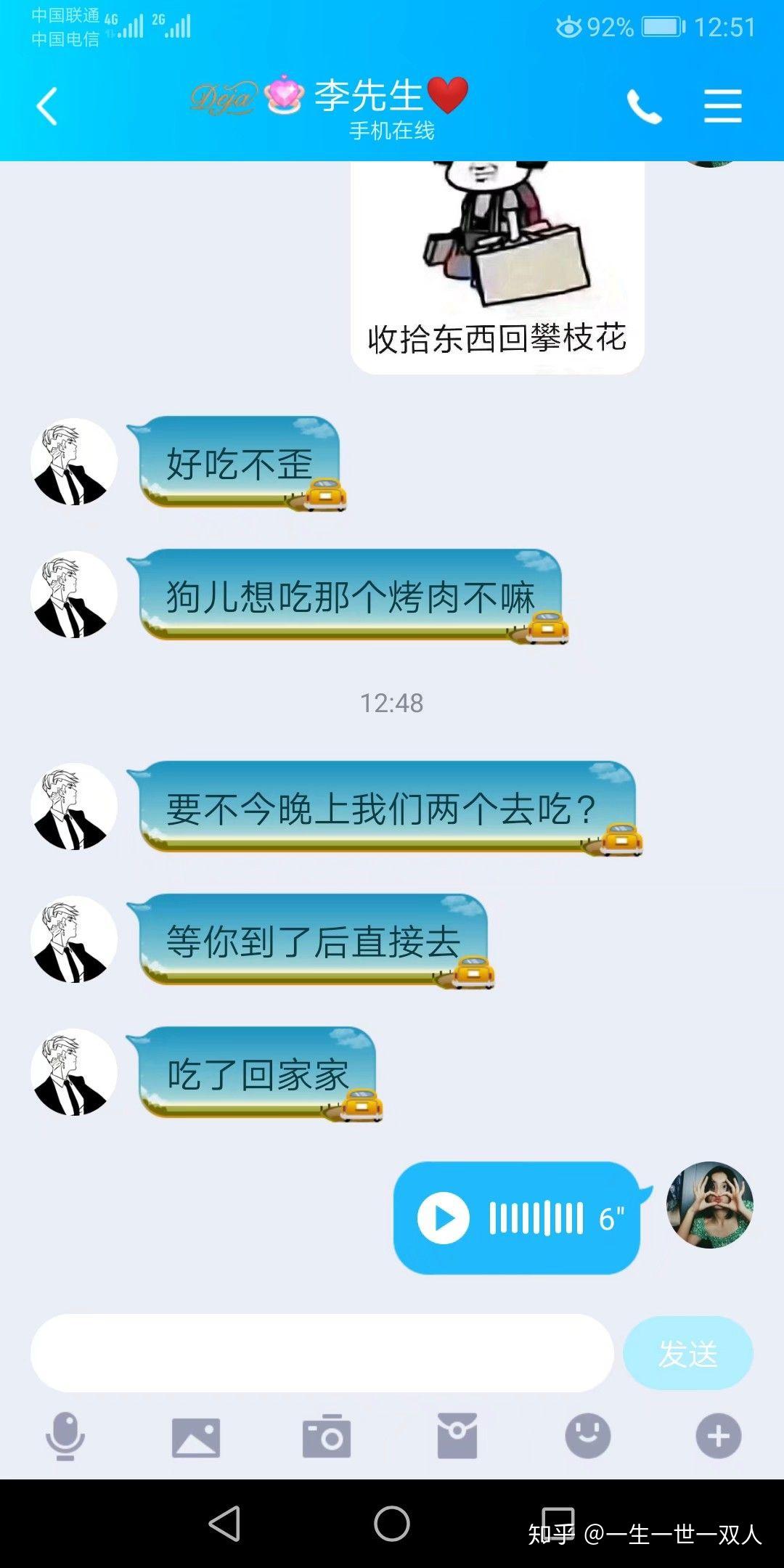Open the photo gallery picker

(x=196, y=1437)
